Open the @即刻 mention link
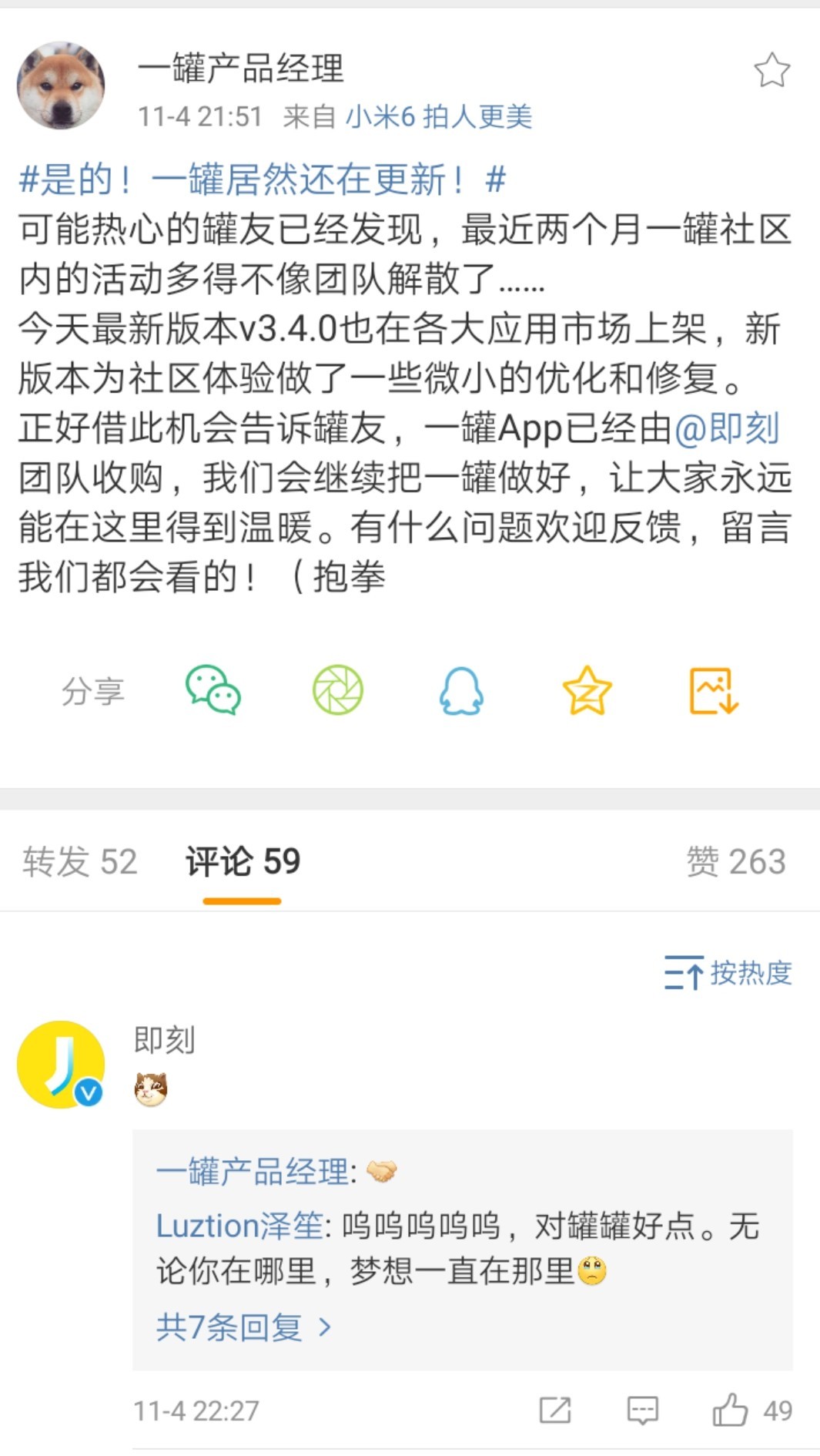This screenshot has width=820, height=1456. [x=728, y=428]
